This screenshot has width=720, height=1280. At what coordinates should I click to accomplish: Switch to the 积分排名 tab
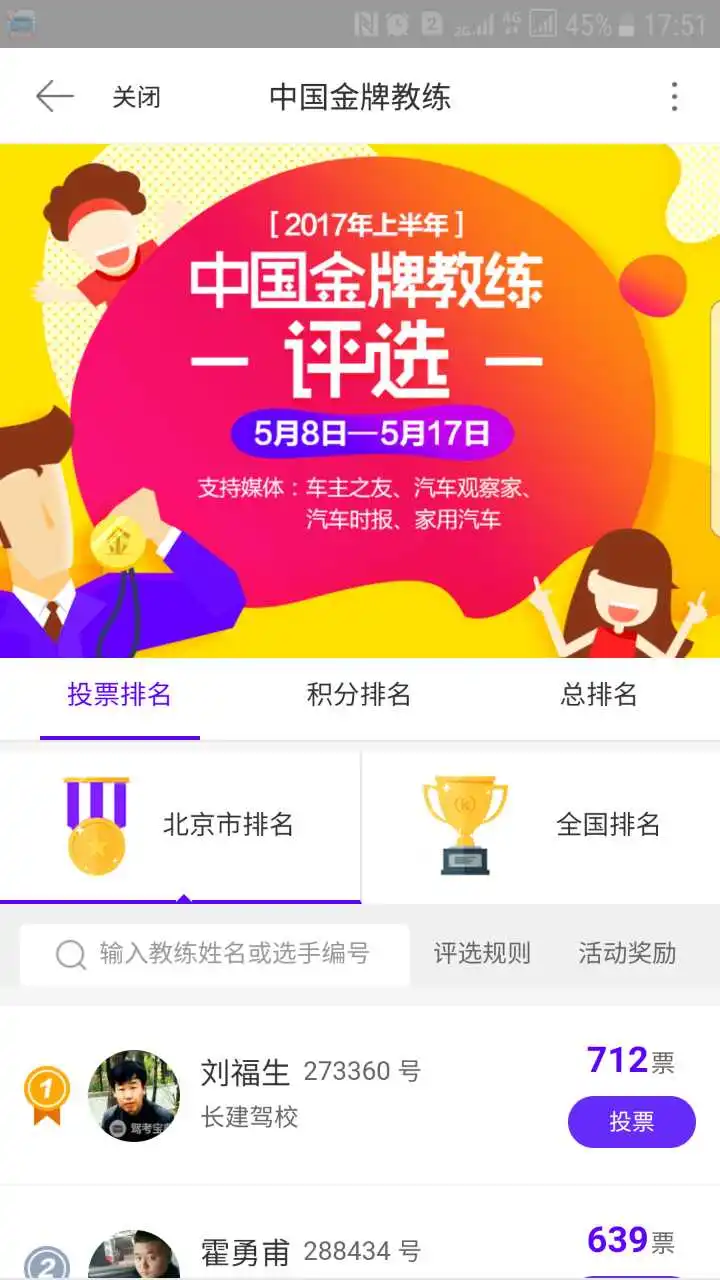359,695
